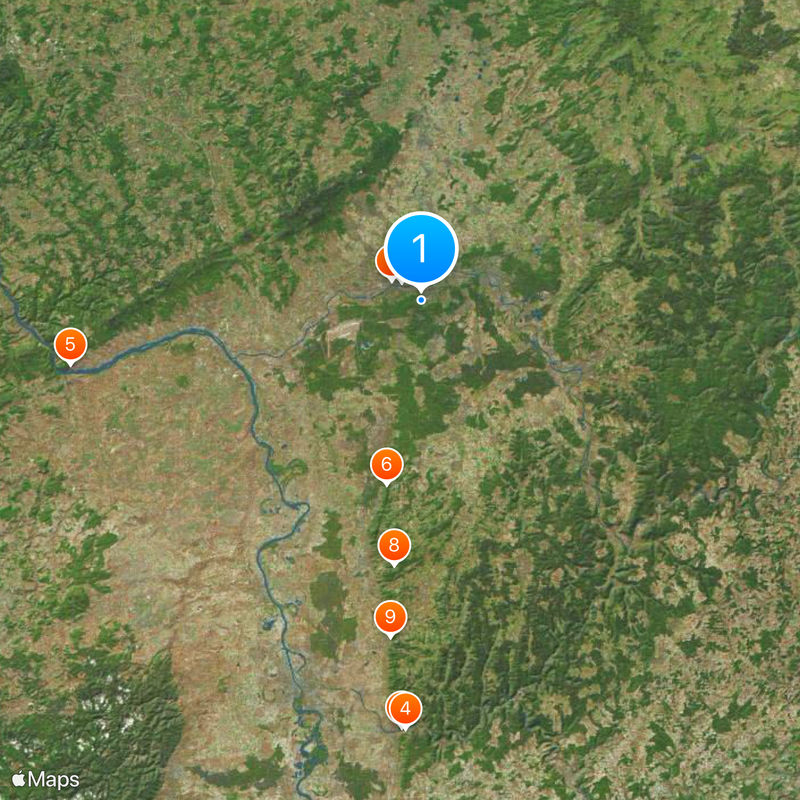The width and height of the screenshot is (800, 800).
Task: Select map pin number 8
Action: tap(394, 545)
